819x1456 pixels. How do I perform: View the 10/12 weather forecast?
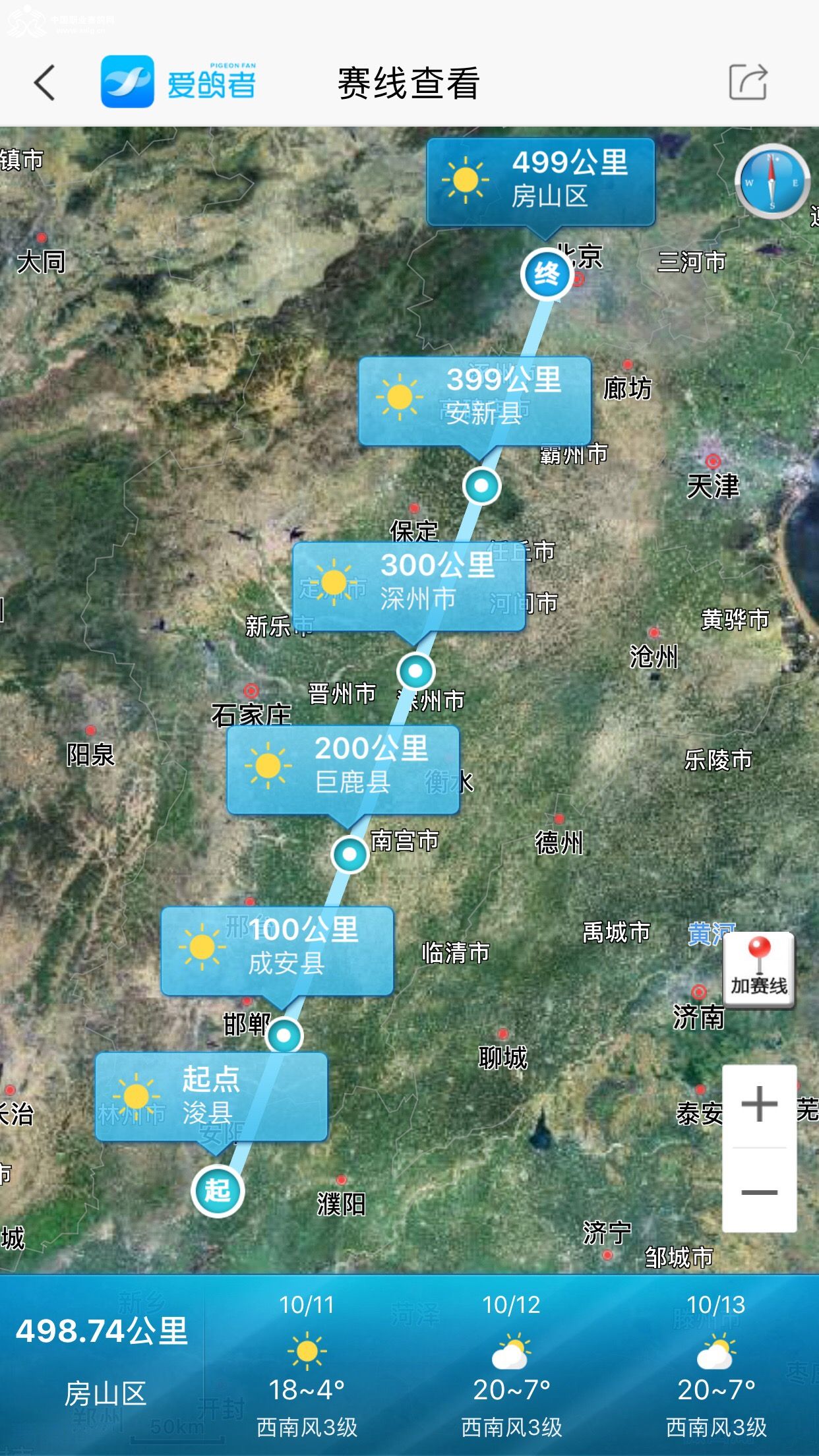[511, 1365]
